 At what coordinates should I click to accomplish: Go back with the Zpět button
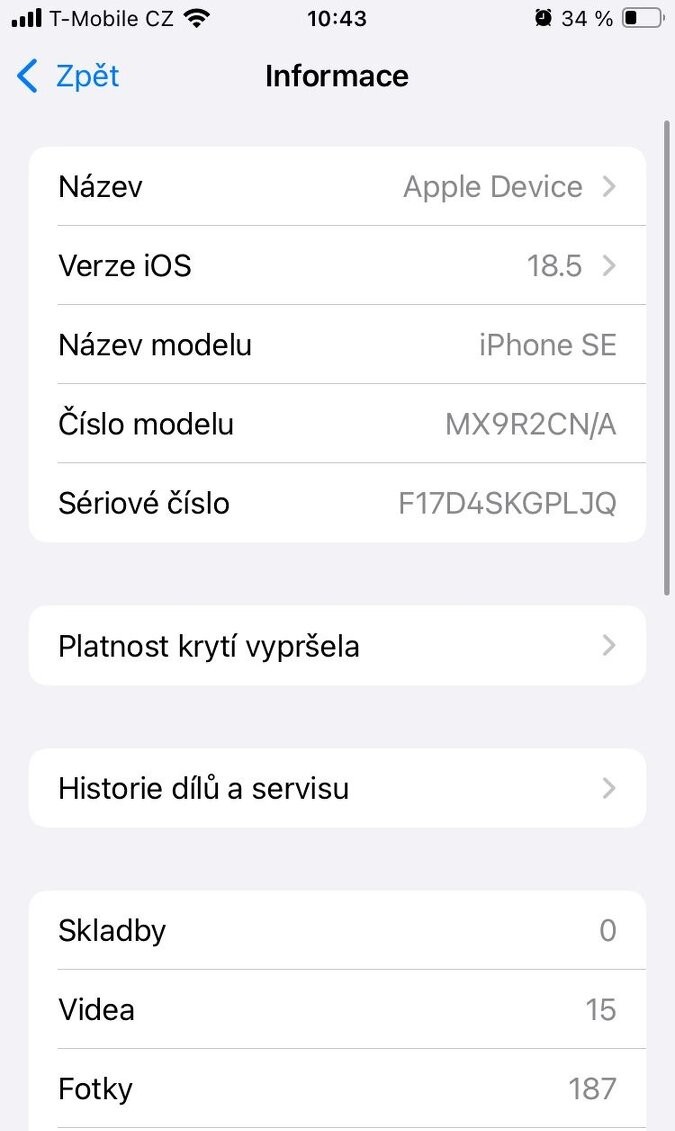[x=68, y=77]
